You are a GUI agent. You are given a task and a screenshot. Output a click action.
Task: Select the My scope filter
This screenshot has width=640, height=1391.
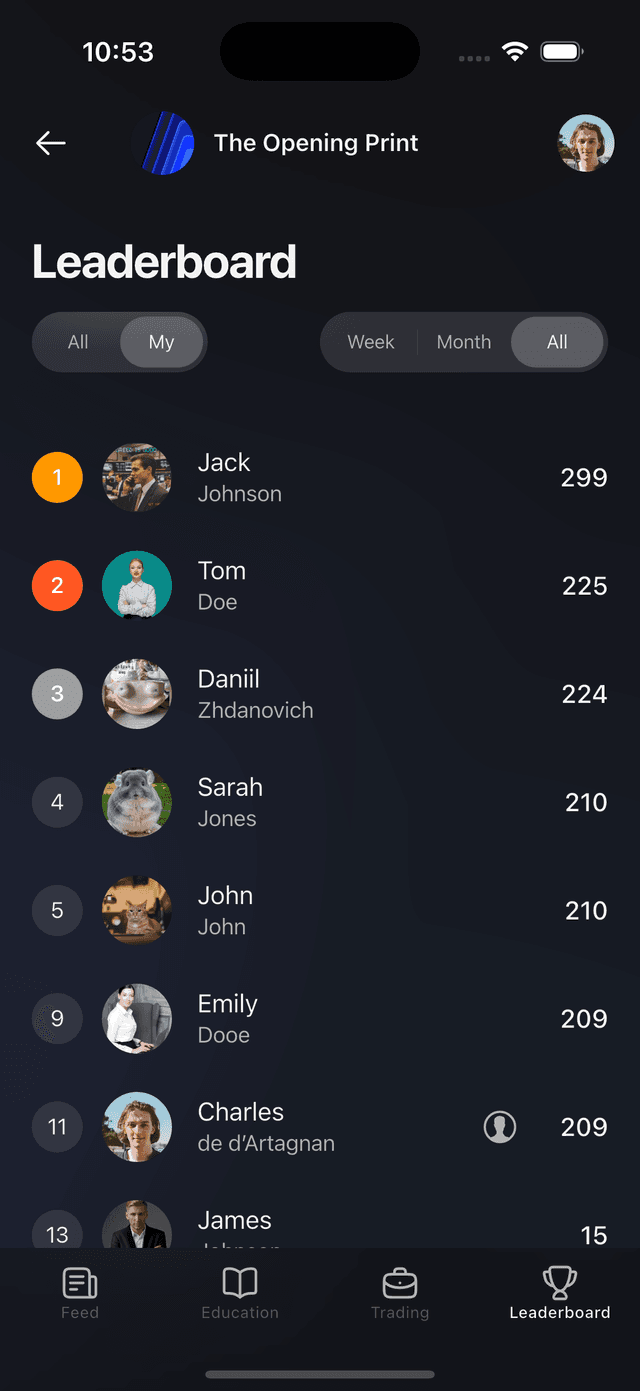pyautogui.click(x=161, y=342)
